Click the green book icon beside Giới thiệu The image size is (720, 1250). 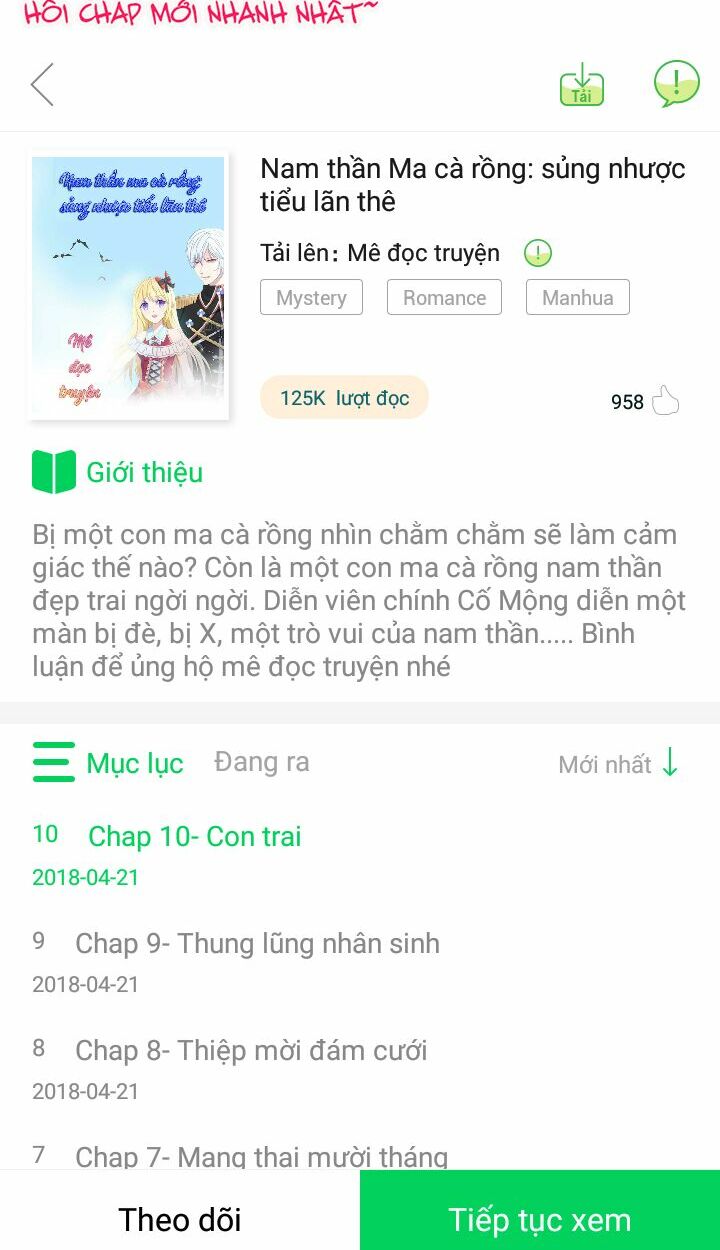[x=55, y=471]
